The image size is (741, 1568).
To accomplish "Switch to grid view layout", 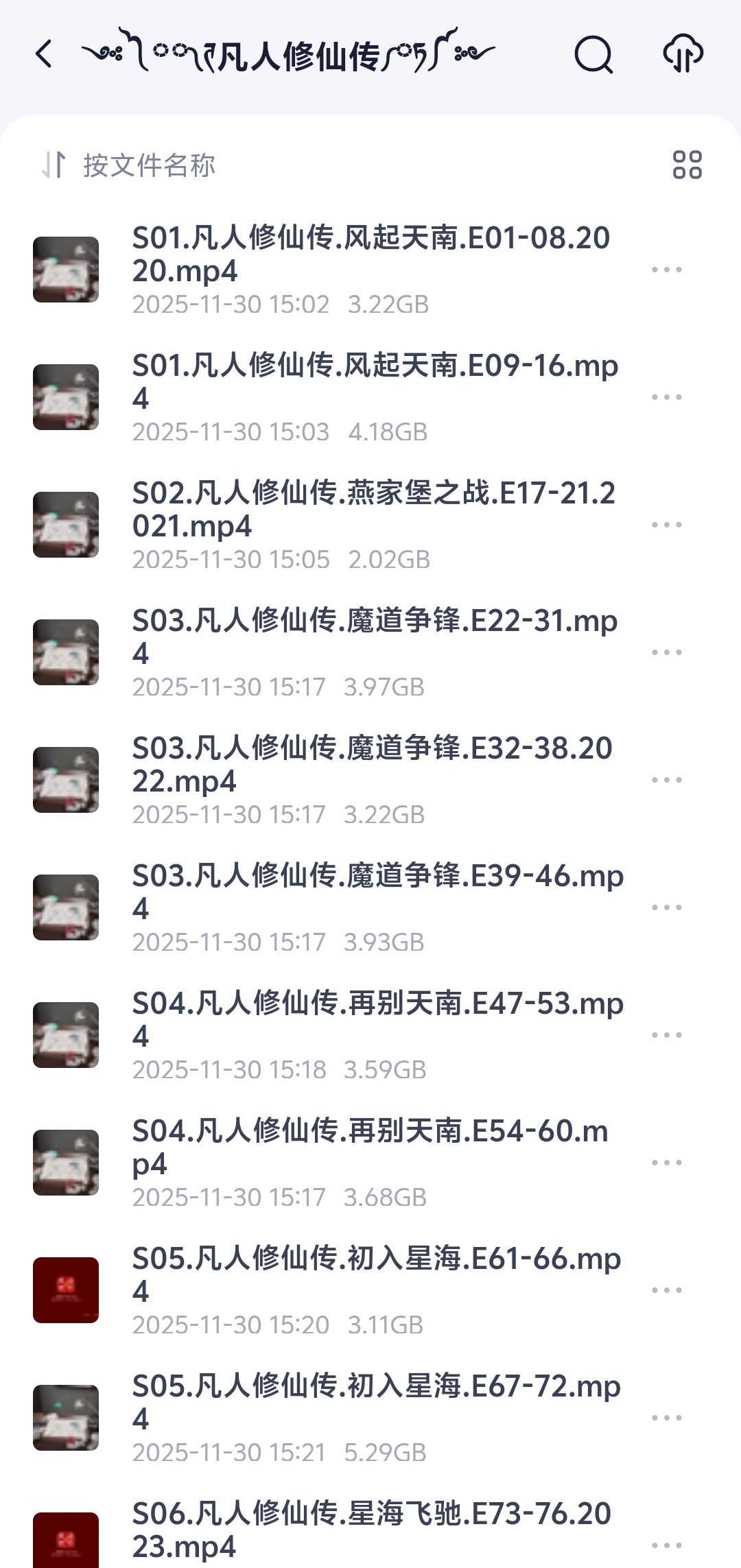I will pos(687,165).
